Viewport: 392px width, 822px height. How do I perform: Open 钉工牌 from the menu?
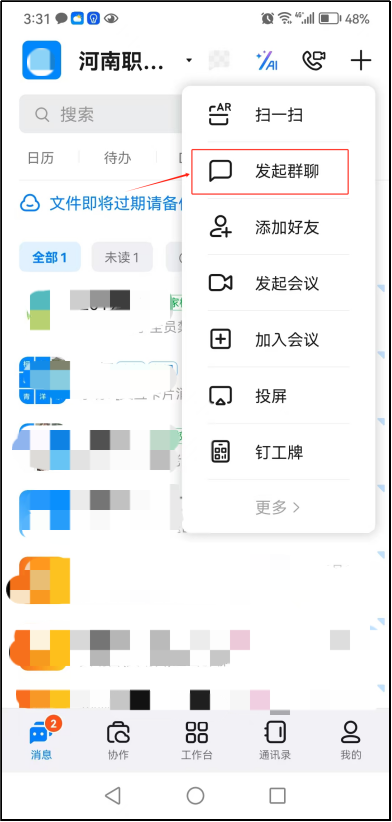click(278, 452)
